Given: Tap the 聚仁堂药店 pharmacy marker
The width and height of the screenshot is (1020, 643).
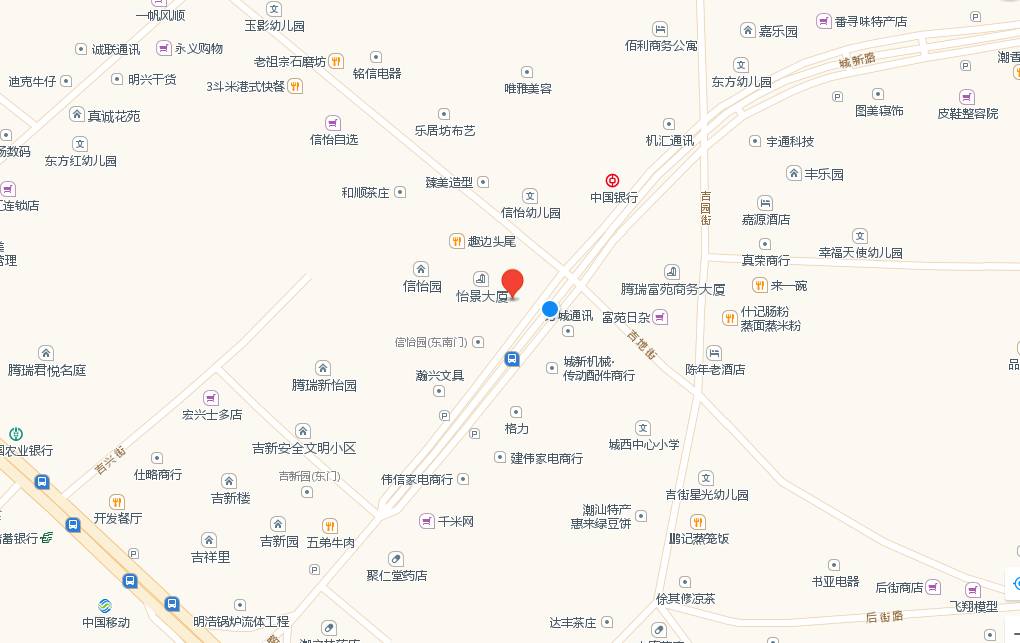Looking at the screenshot, I should tap(396, 559).
